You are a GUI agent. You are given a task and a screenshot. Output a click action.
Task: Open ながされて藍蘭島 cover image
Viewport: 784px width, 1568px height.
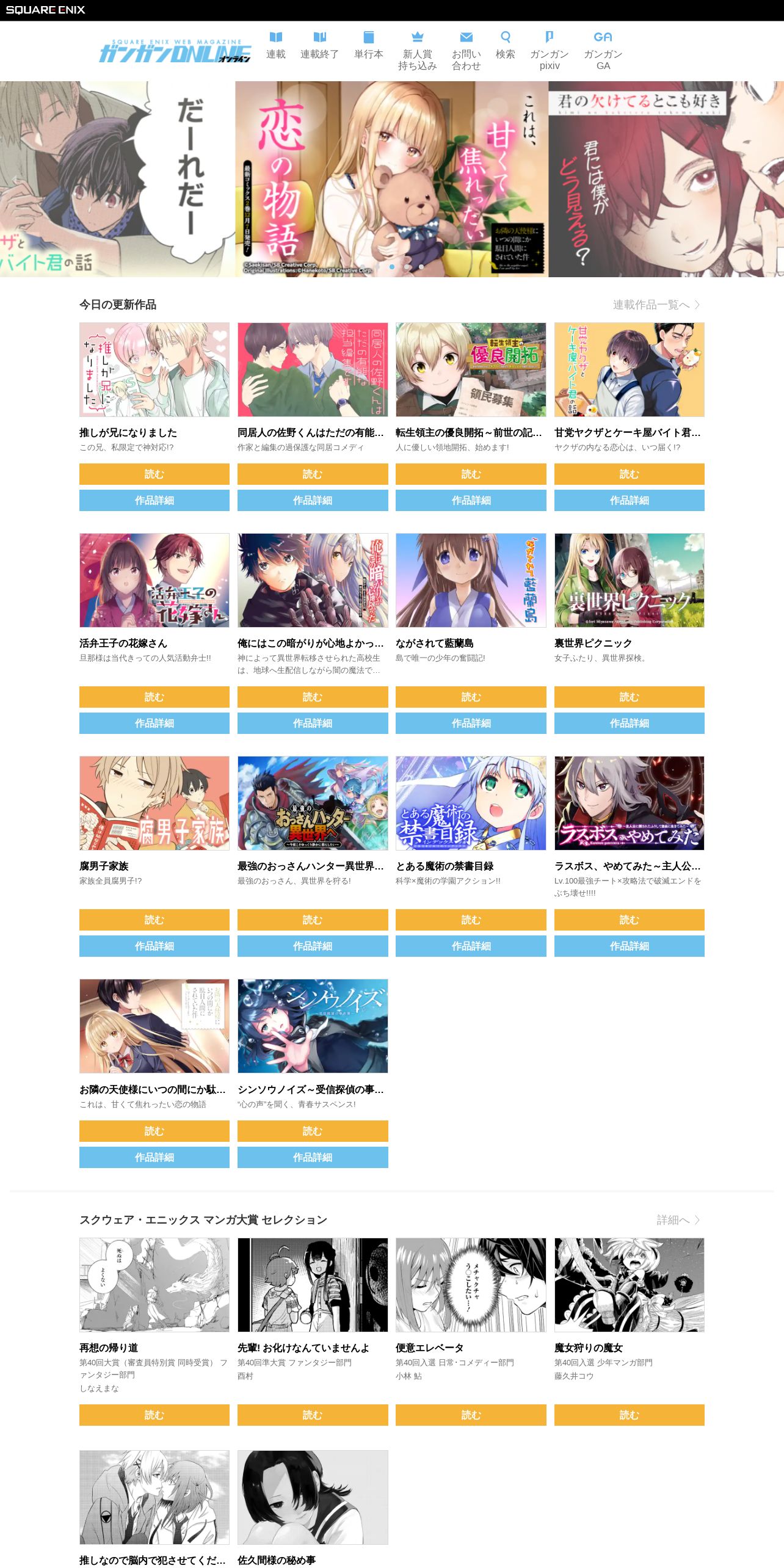coord(471,581)
